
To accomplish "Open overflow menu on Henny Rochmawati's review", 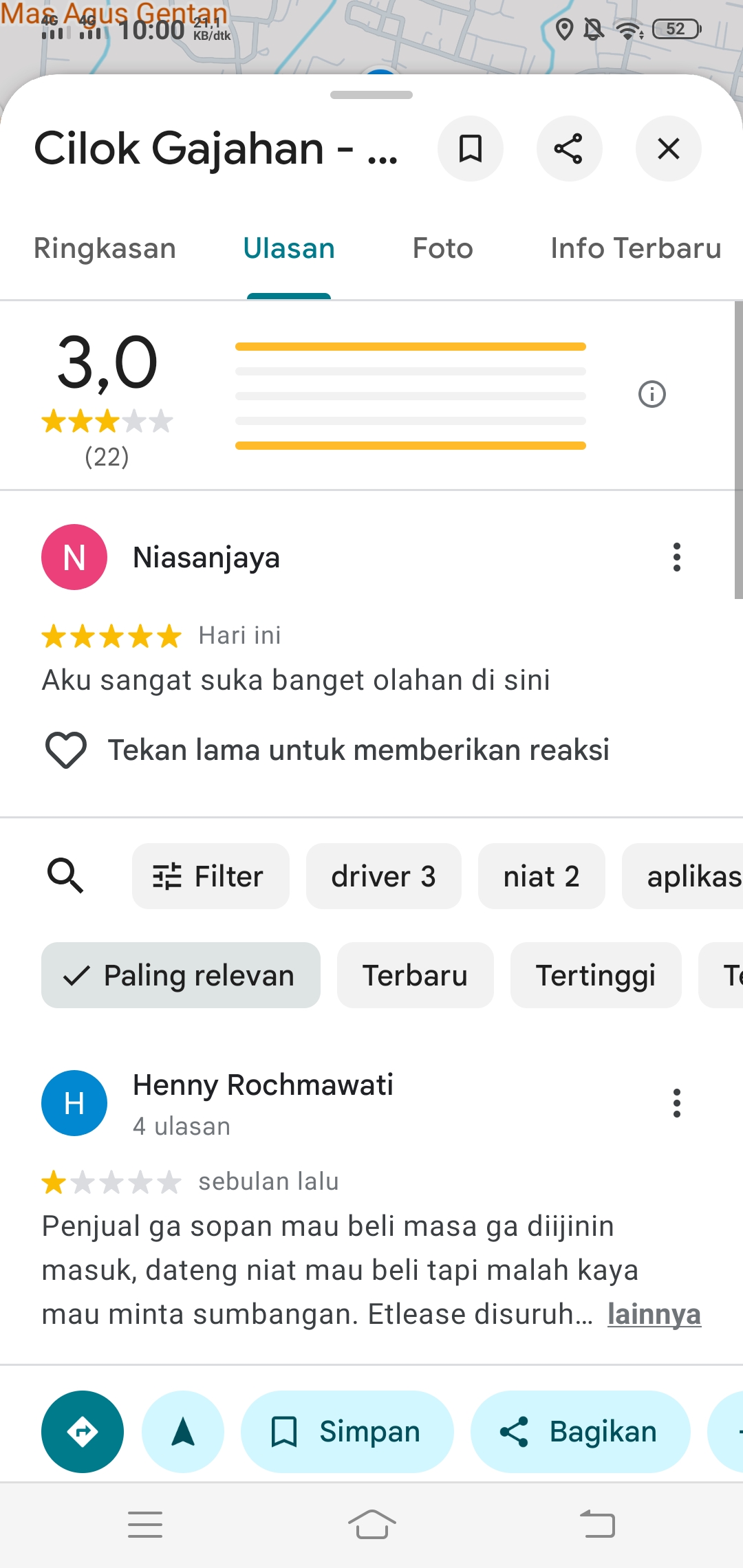I will 677,1103.
